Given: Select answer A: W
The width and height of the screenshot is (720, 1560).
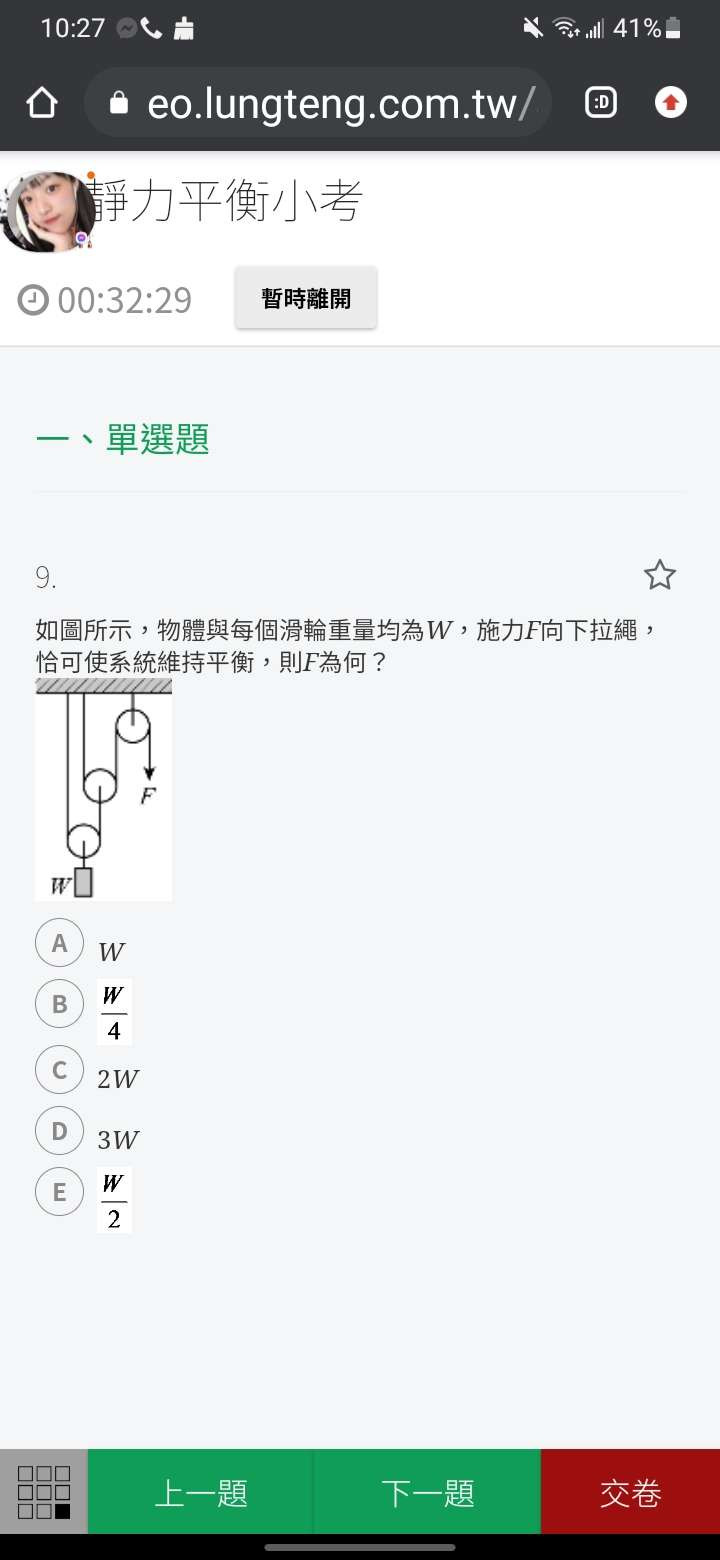Looking at the screenshot, I should (x=59, y=943).
